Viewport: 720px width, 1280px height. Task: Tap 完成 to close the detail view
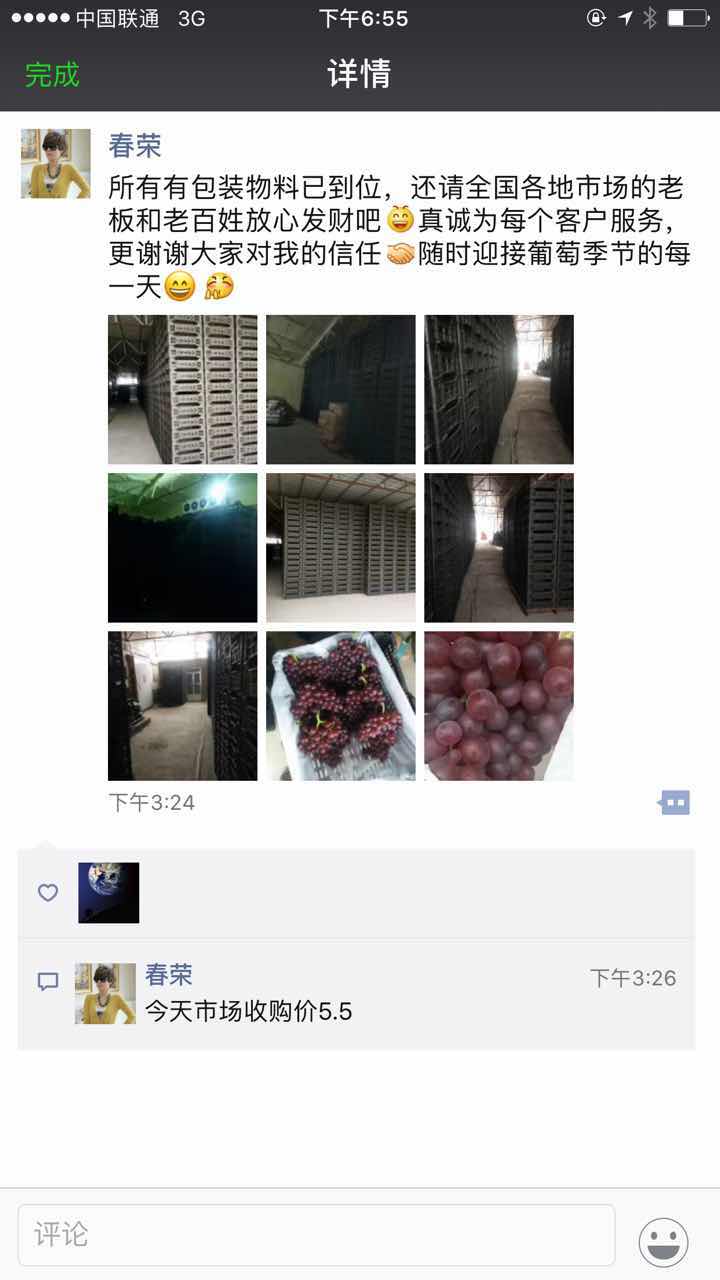coord(52,75)
